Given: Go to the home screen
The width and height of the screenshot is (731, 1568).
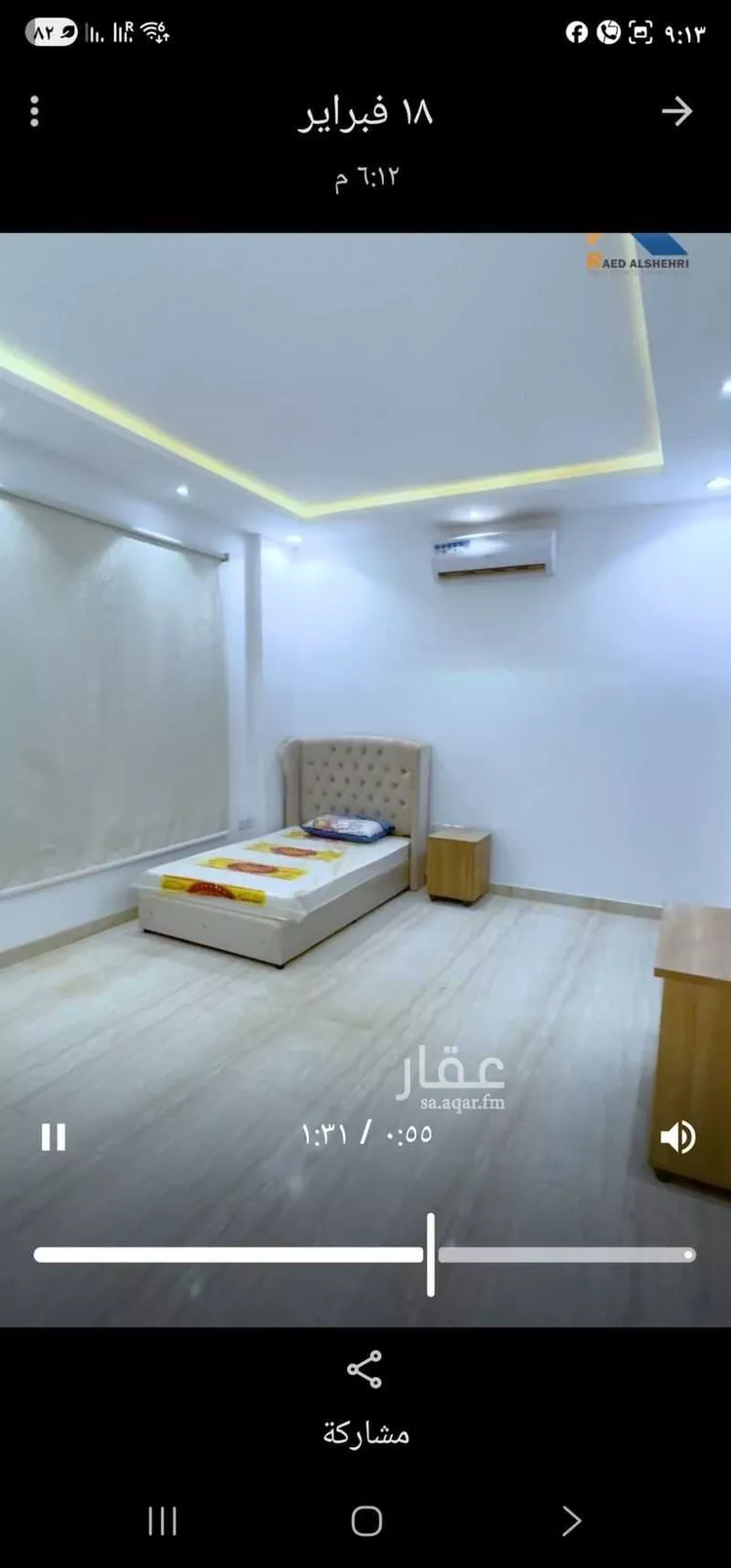Looking at the screenshot, I should [366, 1520].
